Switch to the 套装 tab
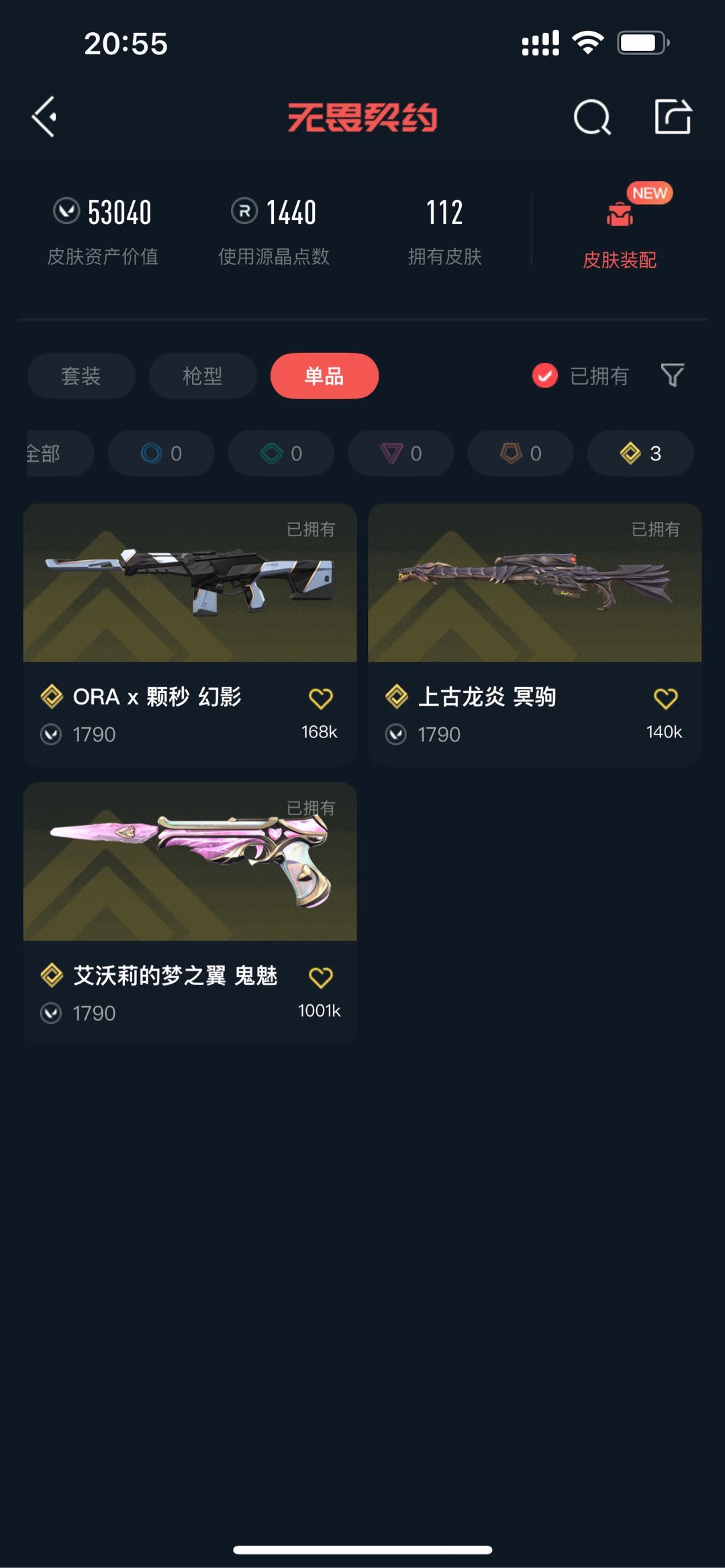Viewport: 725px width, 1568px height. [x=81, y=376]
